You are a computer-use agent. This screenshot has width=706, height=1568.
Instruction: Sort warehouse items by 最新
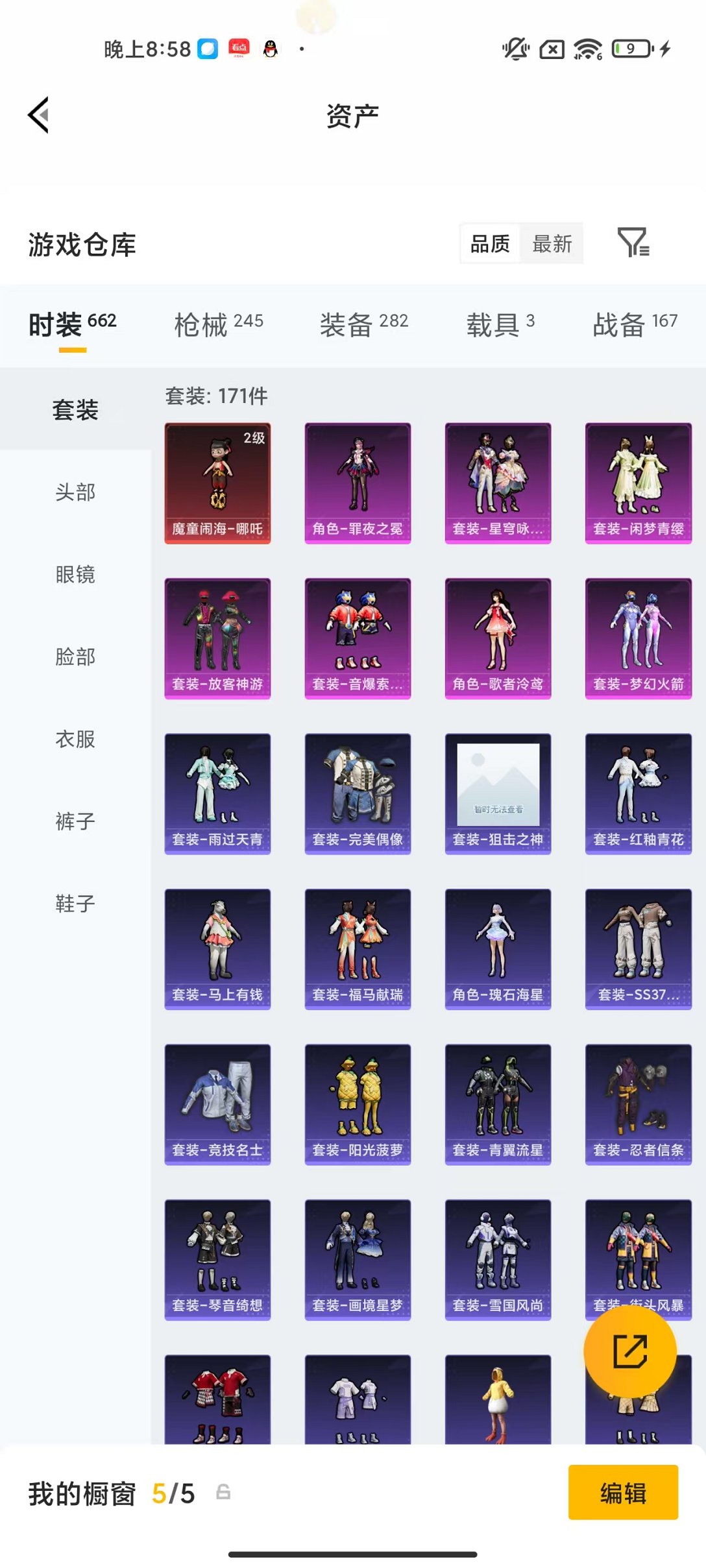(552, 244)
